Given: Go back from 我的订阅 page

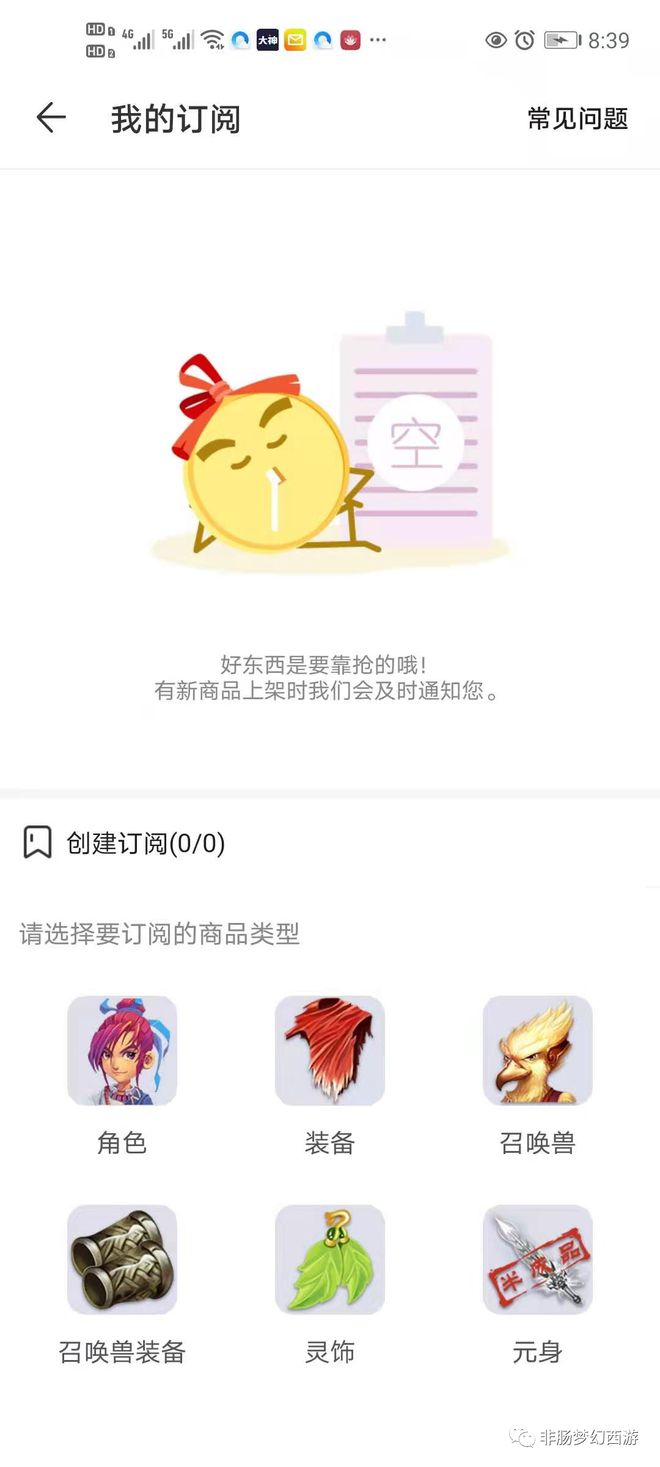Looking at the screenshot, I should [51, 118].
